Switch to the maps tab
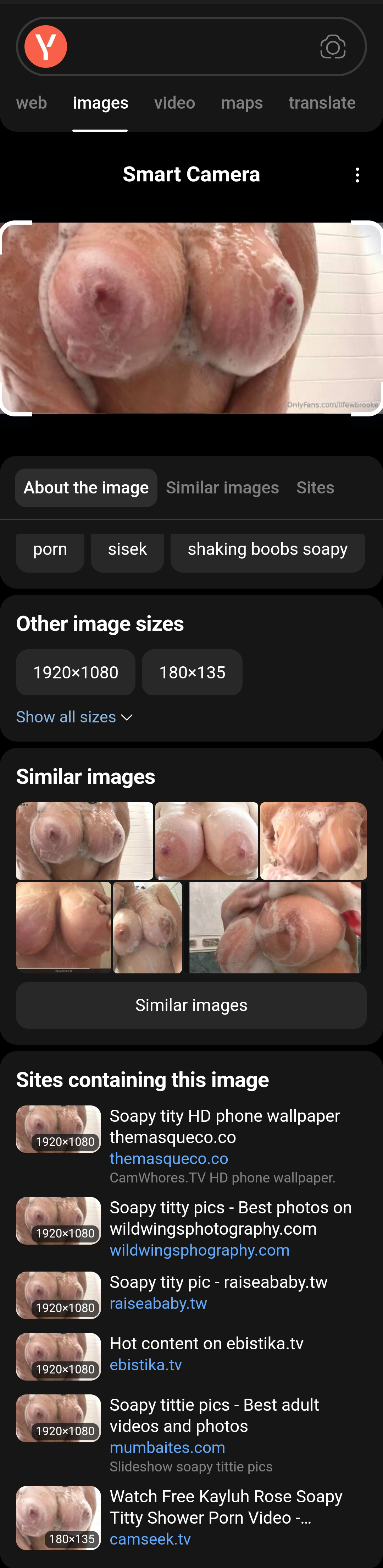The width and height of the screenshot is (383, 1568). 242,103
